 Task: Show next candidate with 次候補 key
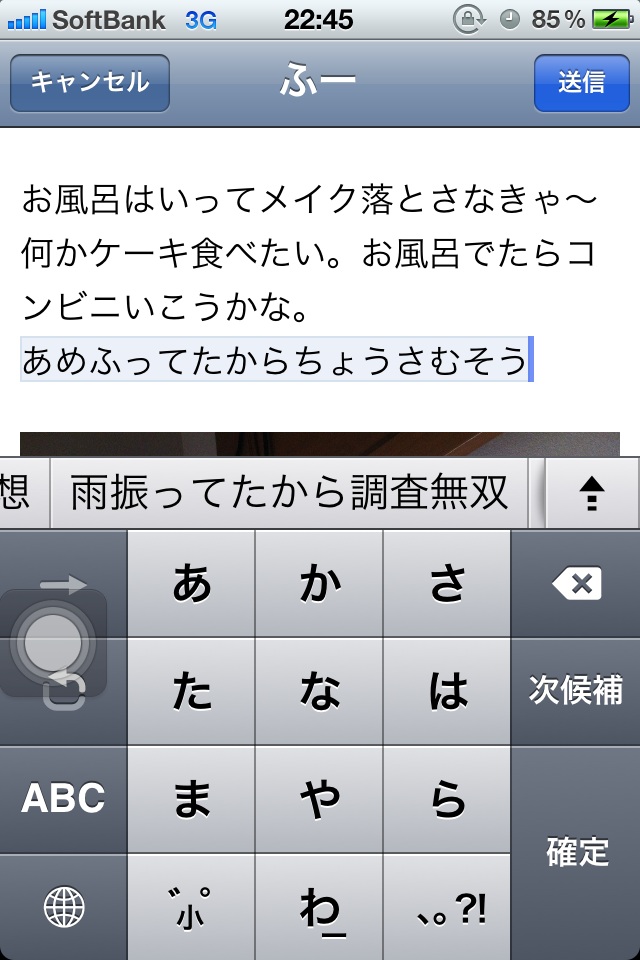576,691
